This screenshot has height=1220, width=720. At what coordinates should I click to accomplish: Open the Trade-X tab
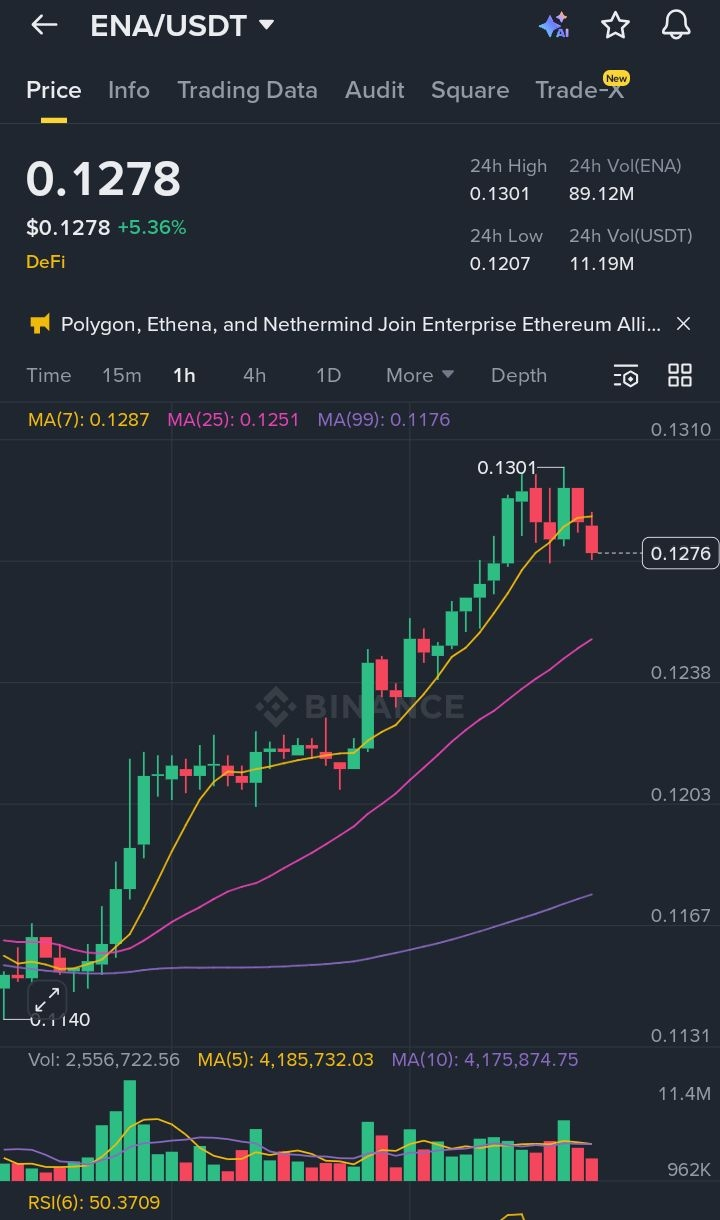coord(579,90)
